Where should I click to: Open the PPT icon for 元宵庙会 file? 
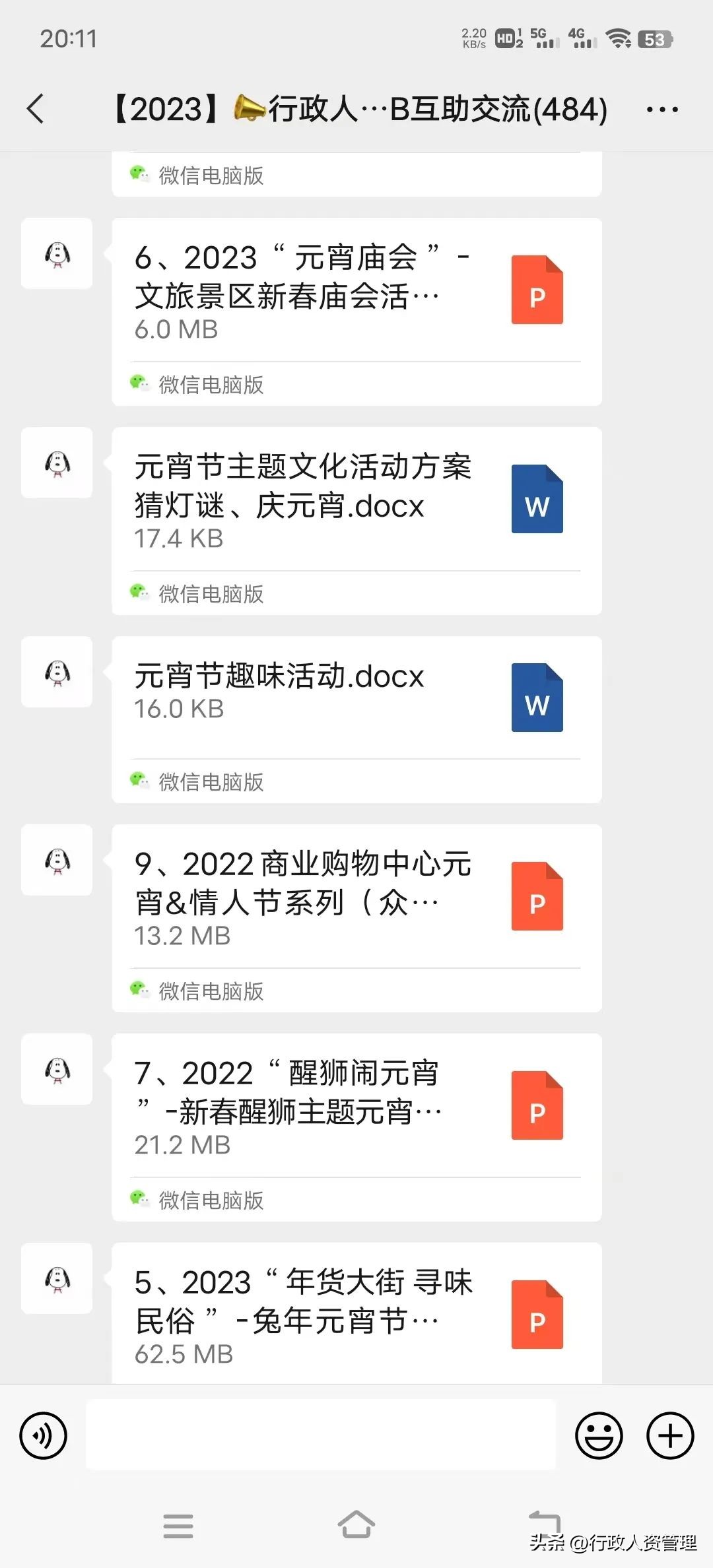point(537,290)
